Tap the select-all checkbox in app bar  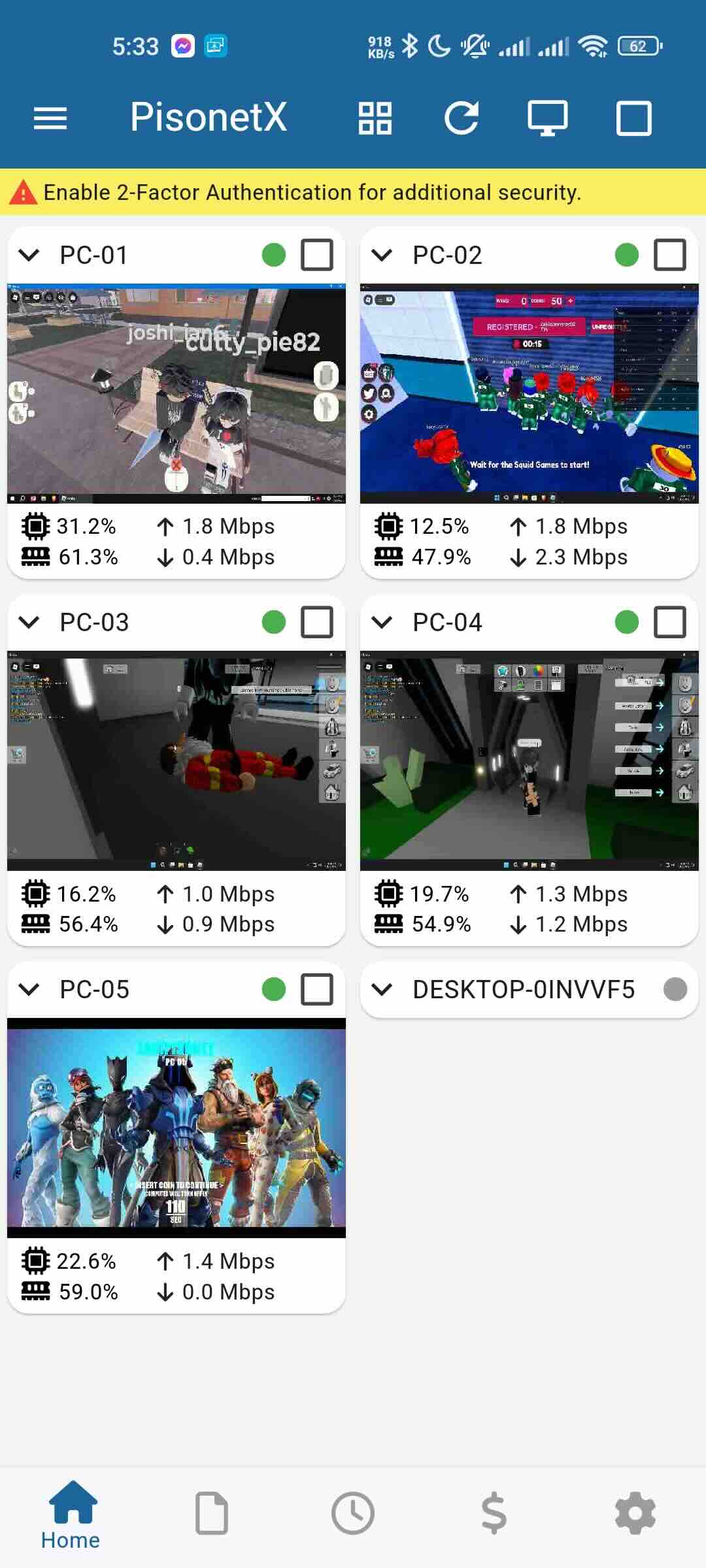(x=634, y=118)
